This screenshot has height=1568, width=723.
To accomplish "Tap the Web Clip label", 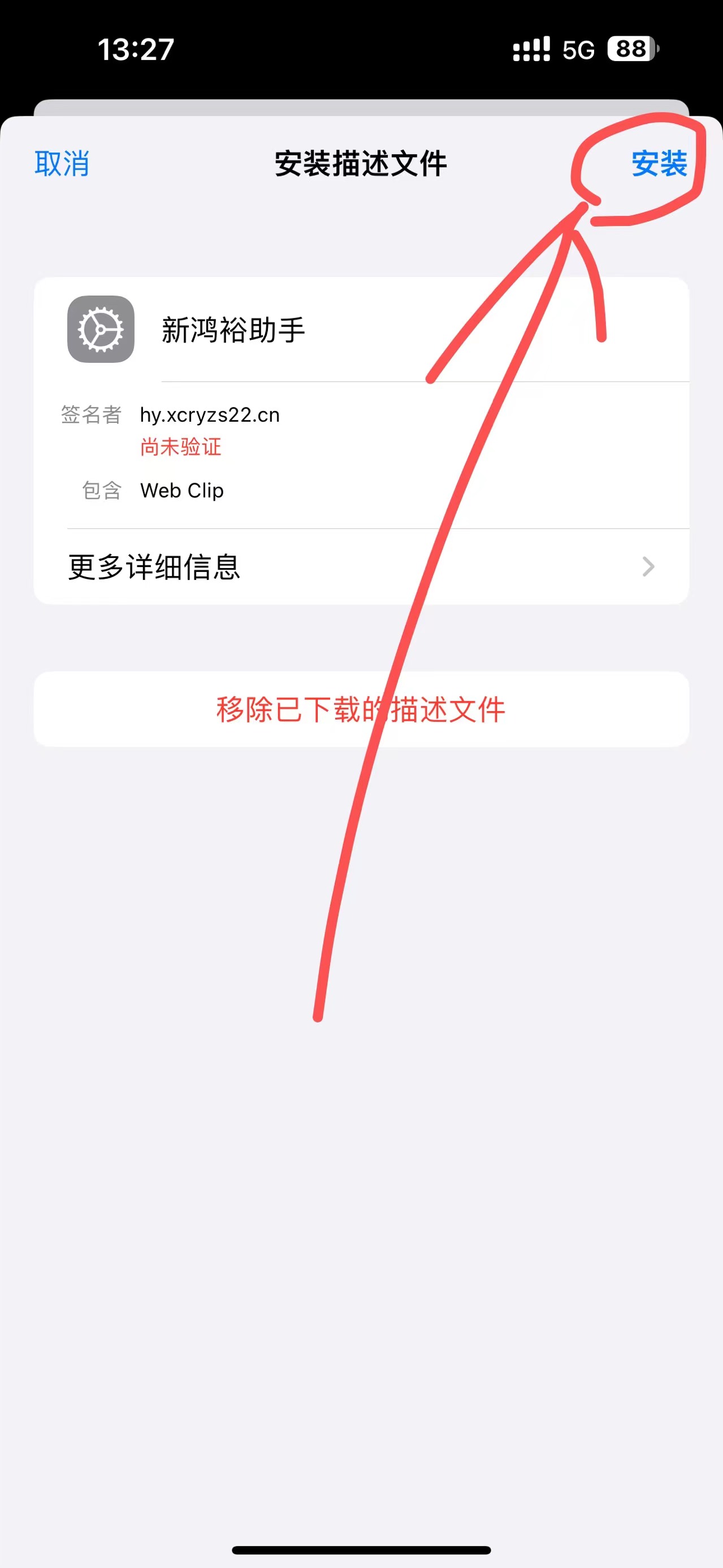I will (x=181, y=491).
